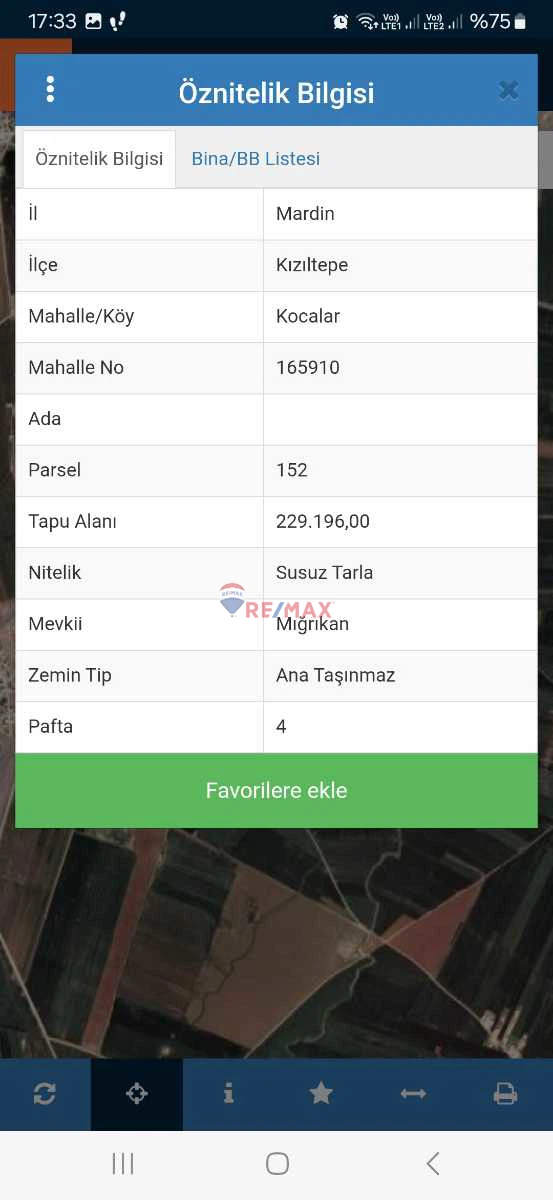Tap the crosshair locate tool
The height and width of the screenshot is (1200, 553).
pos(137,1094)
